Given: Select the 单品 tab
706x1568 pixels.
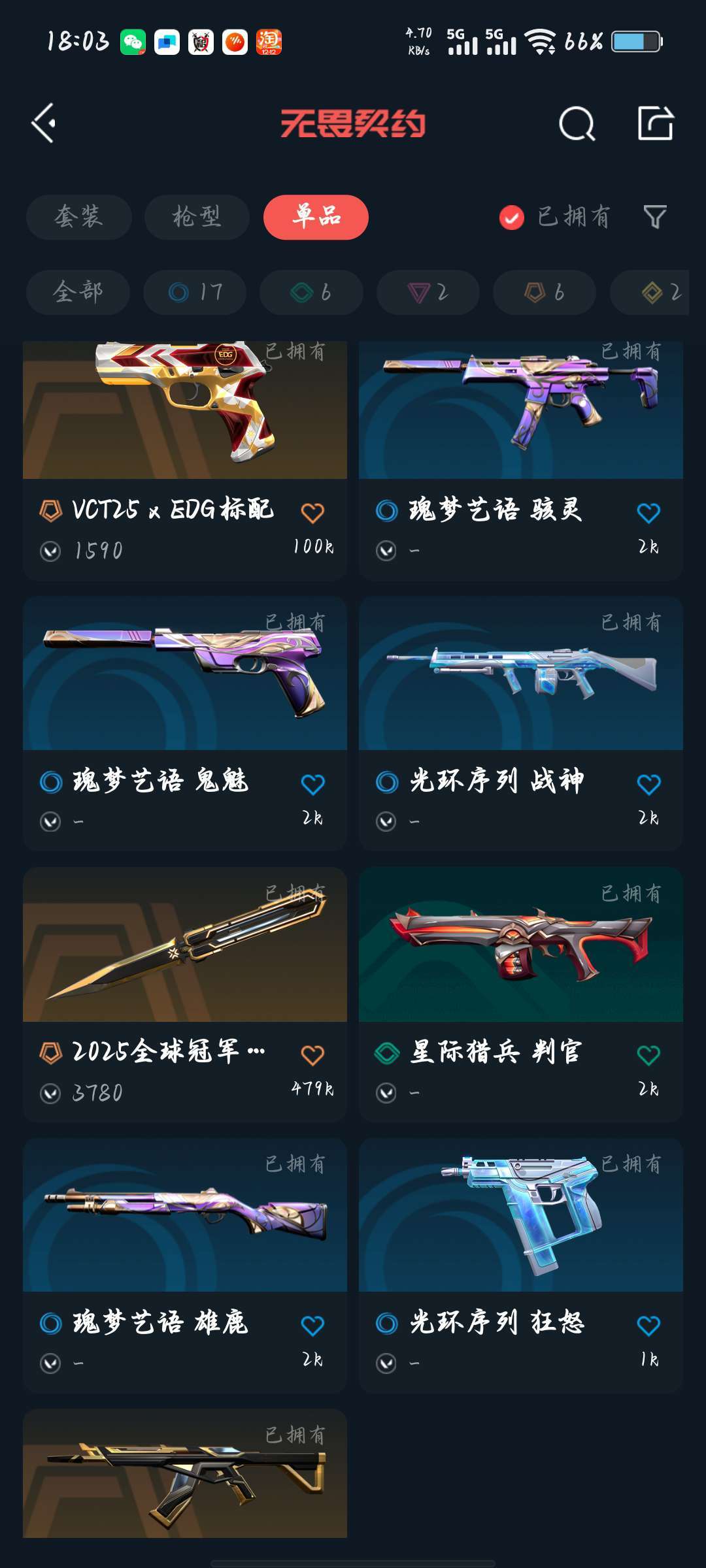Looking at the screenshot, I should (316, 217).
